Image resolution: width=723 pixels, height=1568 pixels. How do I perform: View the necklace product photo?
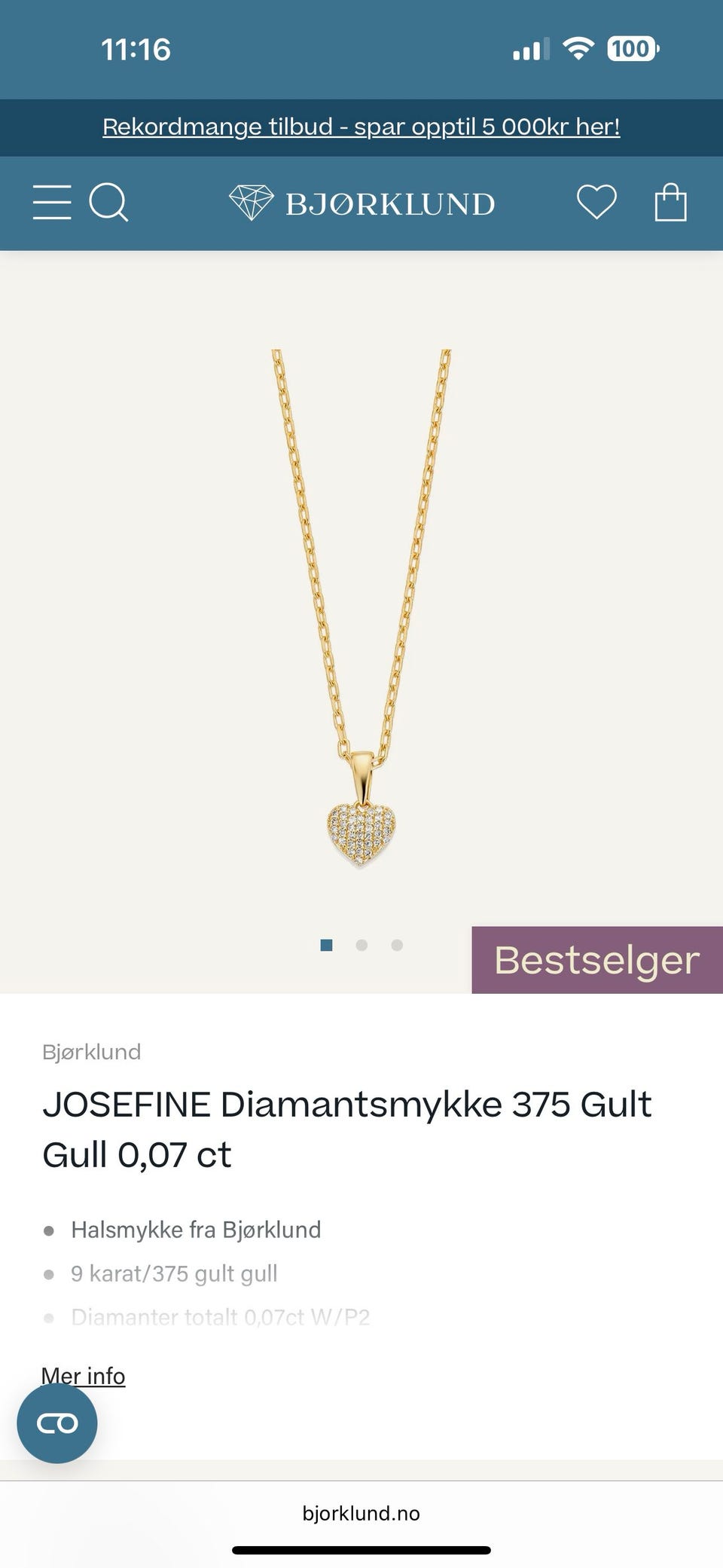tap(361, 610)
